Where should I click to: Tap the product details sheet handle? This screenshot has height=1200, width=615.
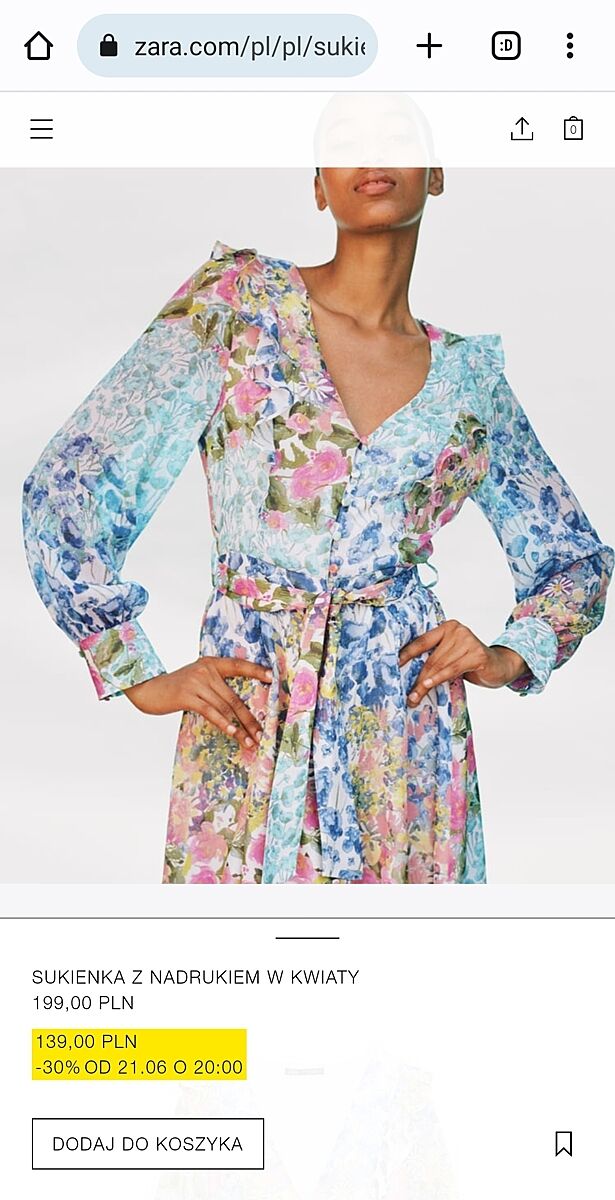pyautogui.click(x=307, y=938)
